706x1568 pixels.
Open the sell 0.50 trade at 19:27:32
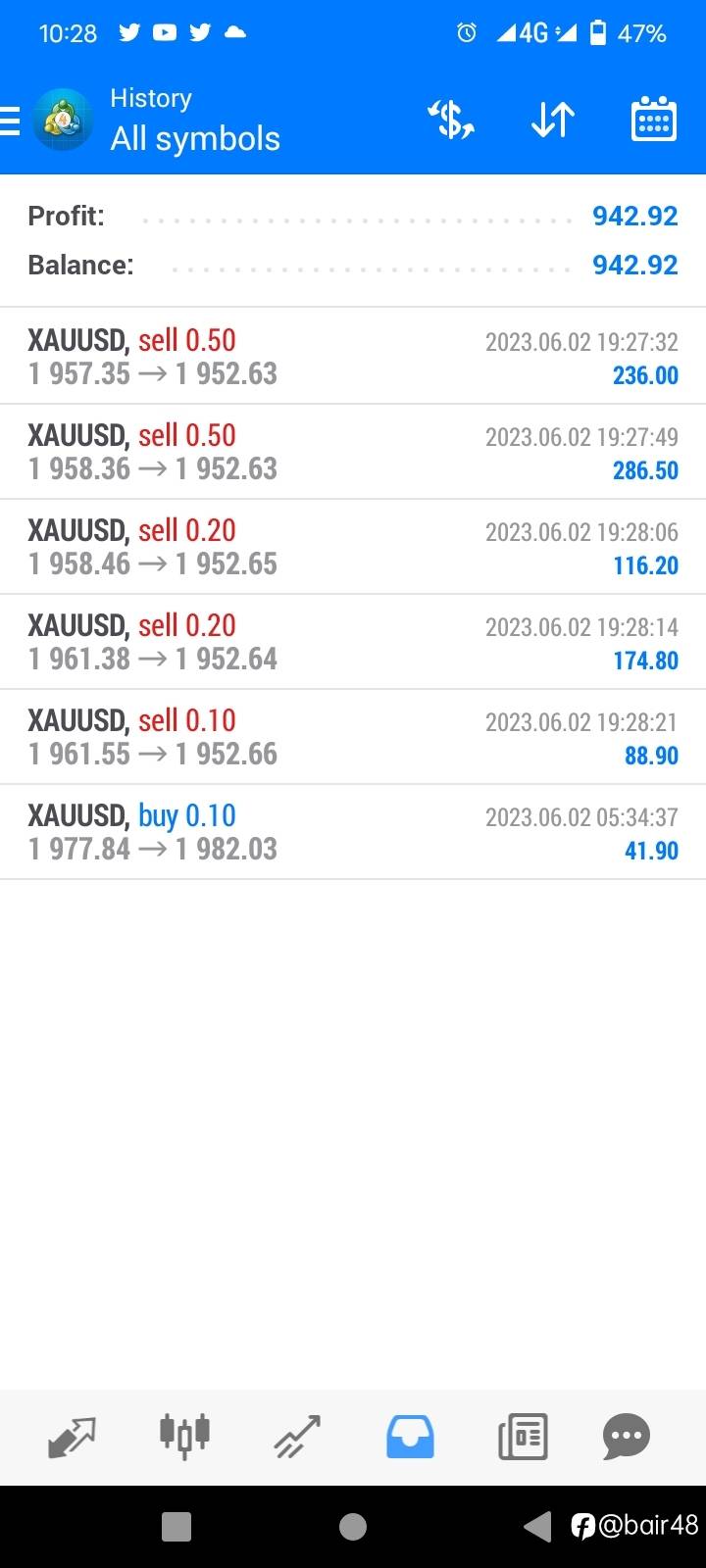353,357
